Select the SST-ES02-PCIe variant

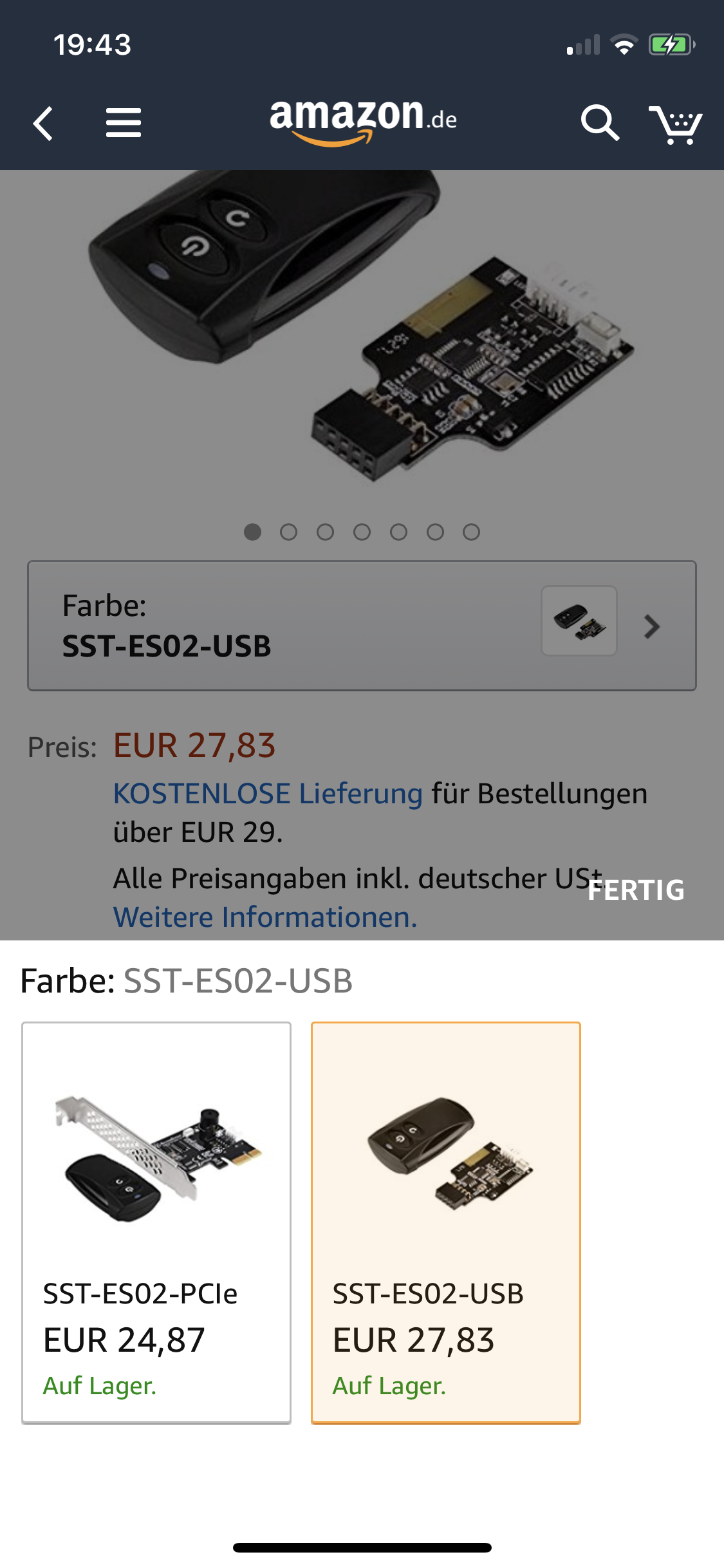pyautogui.click(x=156, y=1222)
